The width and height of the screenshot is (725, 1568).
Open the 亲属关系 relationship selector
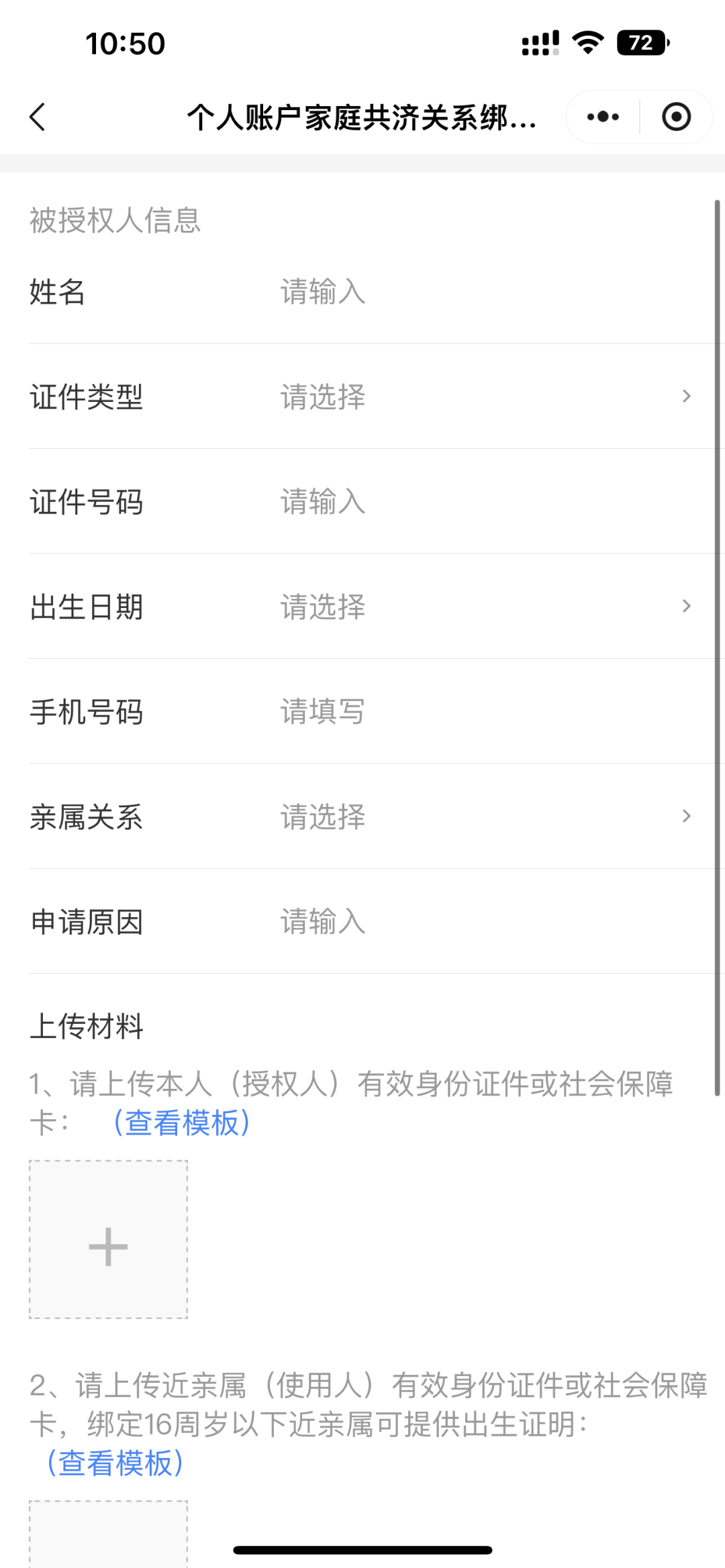pos(362,817)
